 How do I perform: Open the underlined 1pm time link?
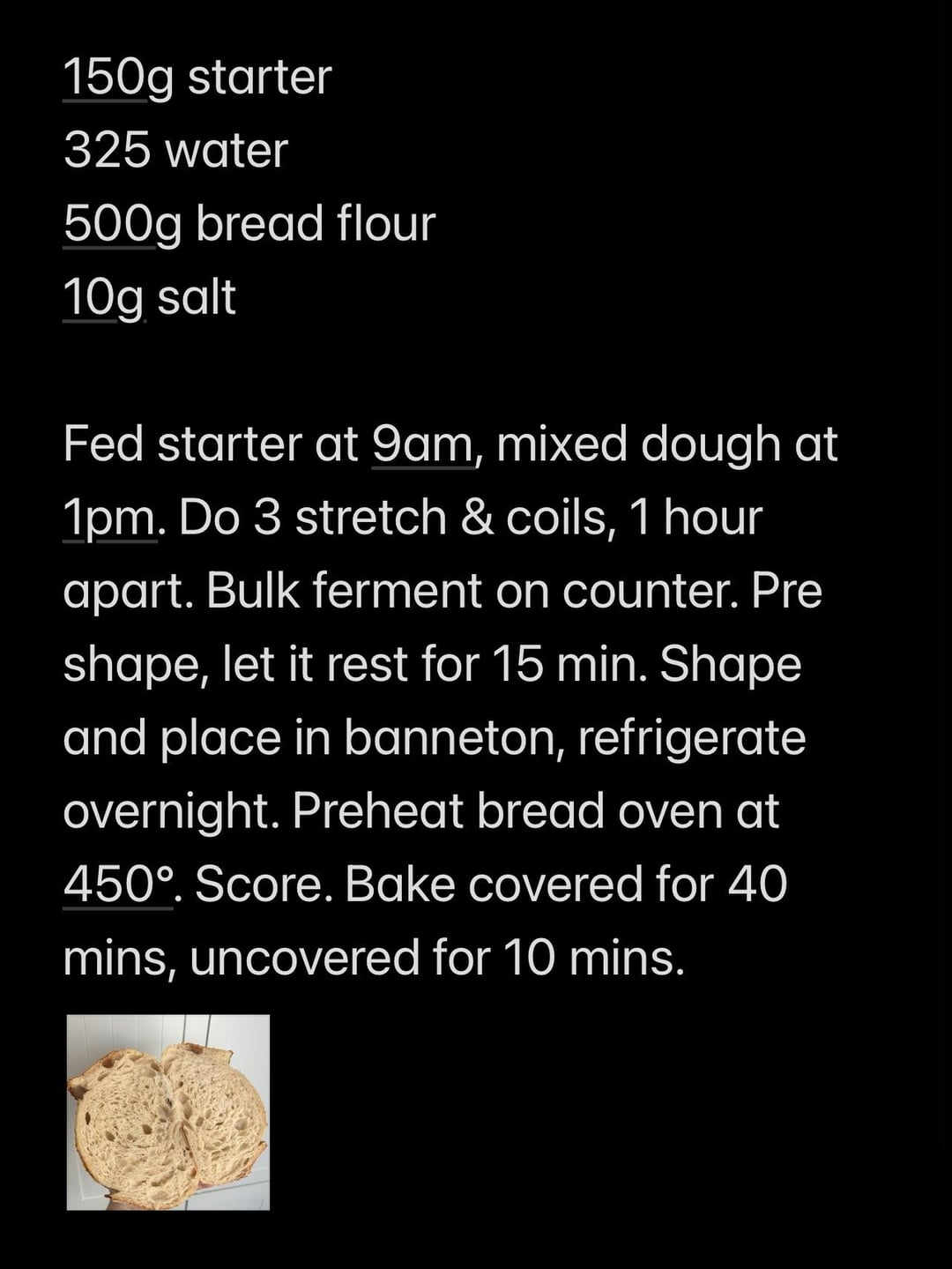pos(108,519)
